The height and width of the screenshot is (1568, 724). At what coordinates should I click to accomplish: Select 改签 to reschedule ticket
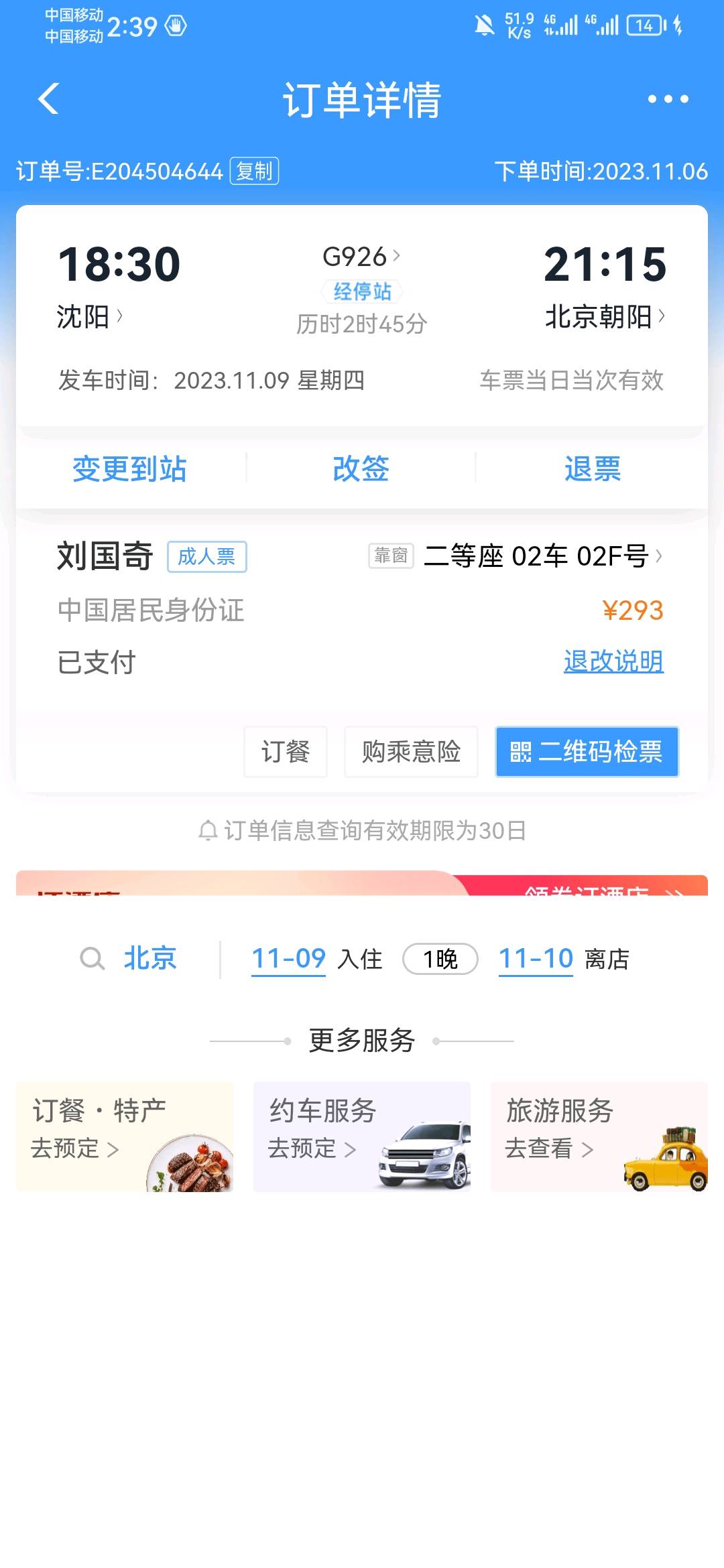point(361,468)
